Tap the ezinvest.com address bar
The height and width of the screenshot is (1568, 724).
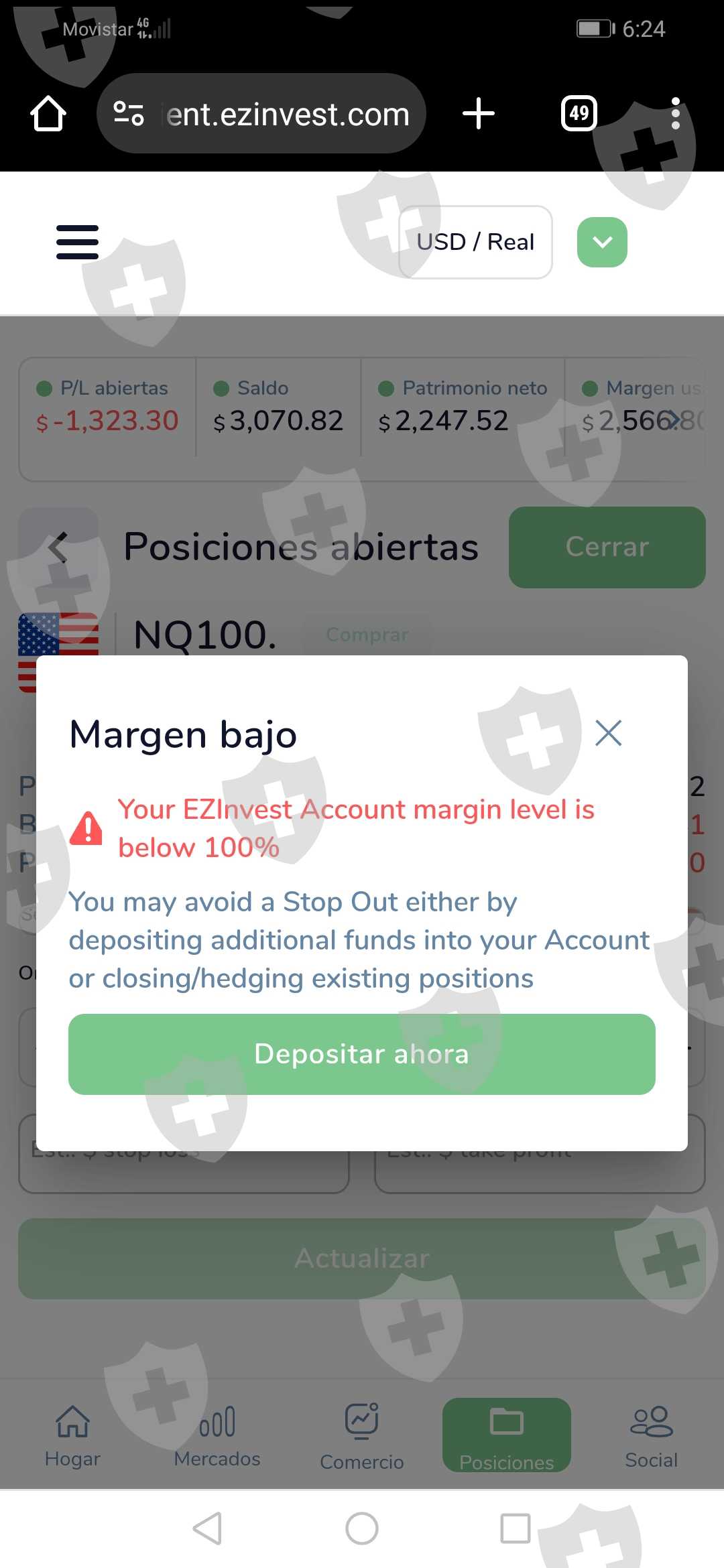coord(261,113)
